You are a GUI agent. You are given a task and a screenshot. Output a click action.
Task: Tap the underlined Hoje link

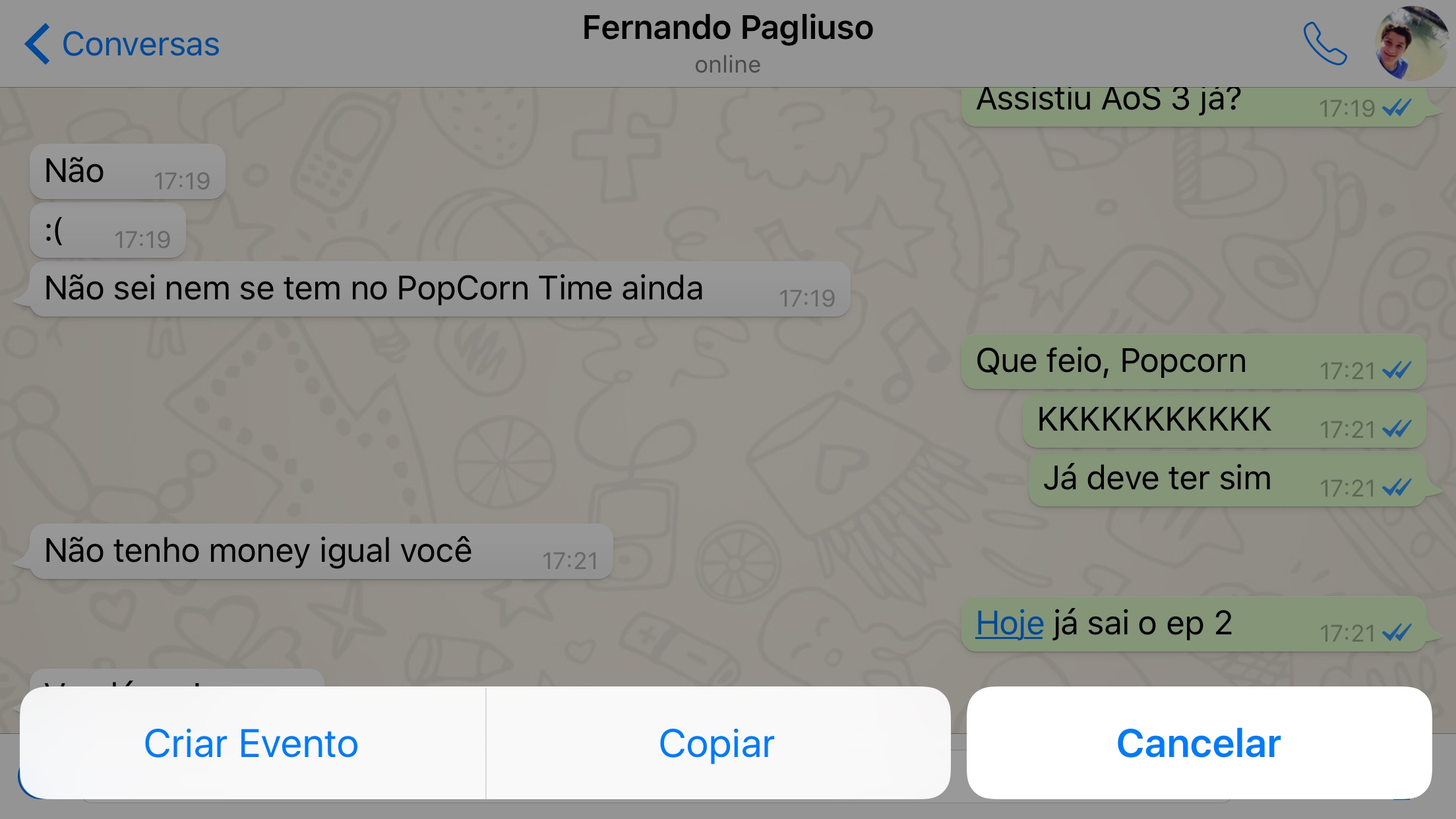tap(1010, 623)
